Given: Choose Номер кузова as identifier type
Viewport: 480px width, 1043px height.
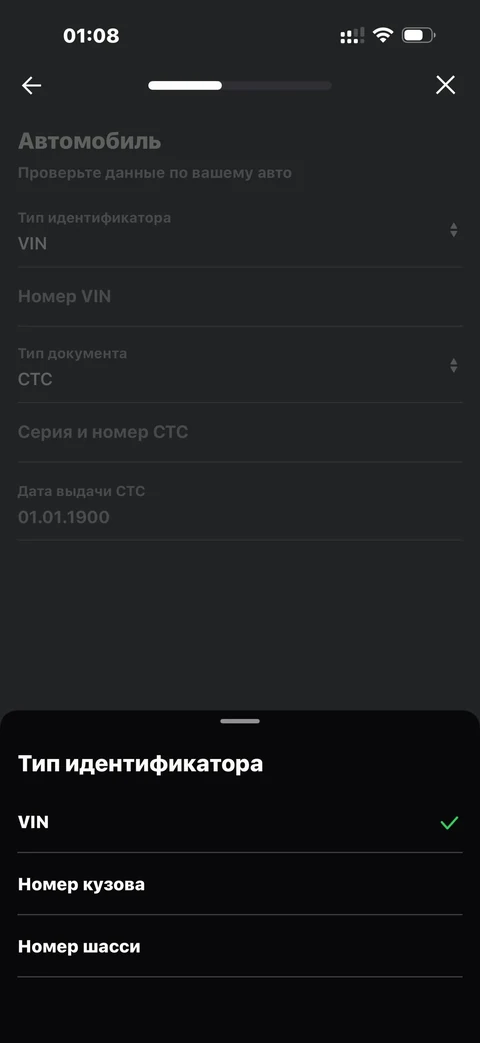Looking at the screenshot, I should tap(239, 885).
